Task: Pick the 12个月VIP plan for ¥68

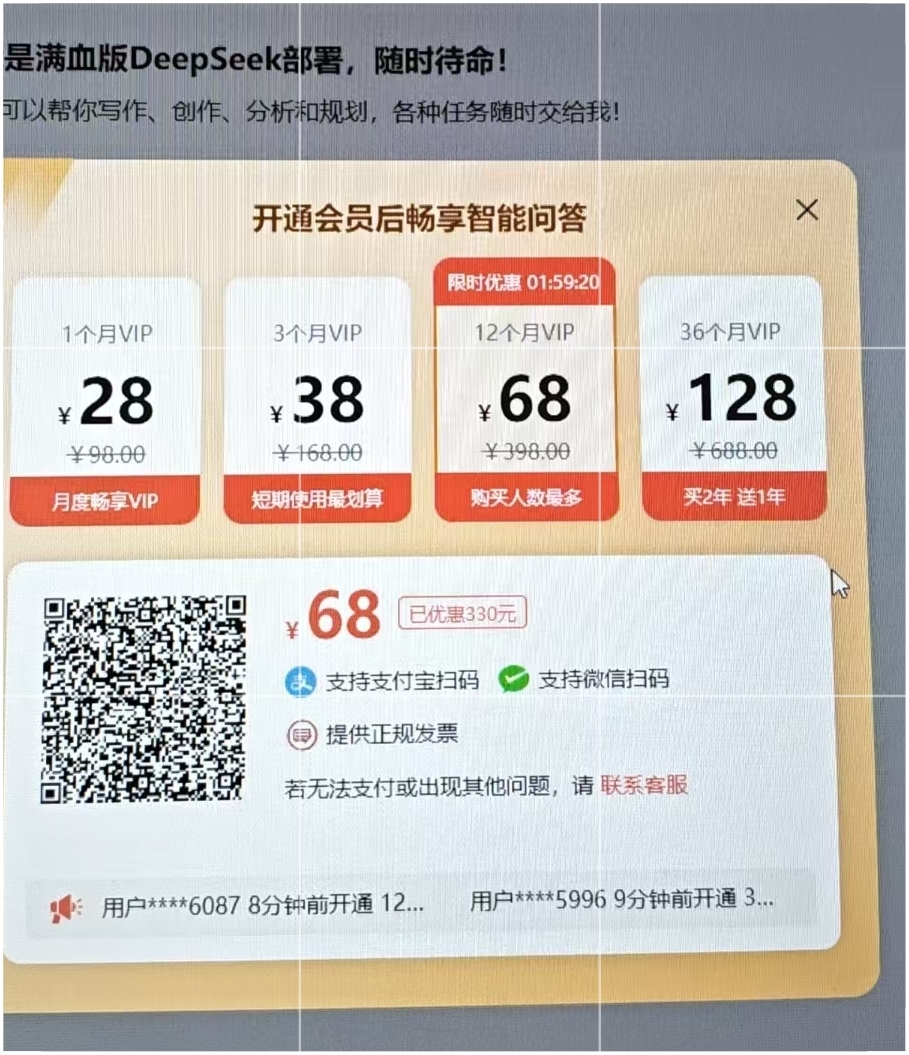Action: [525, 400]
